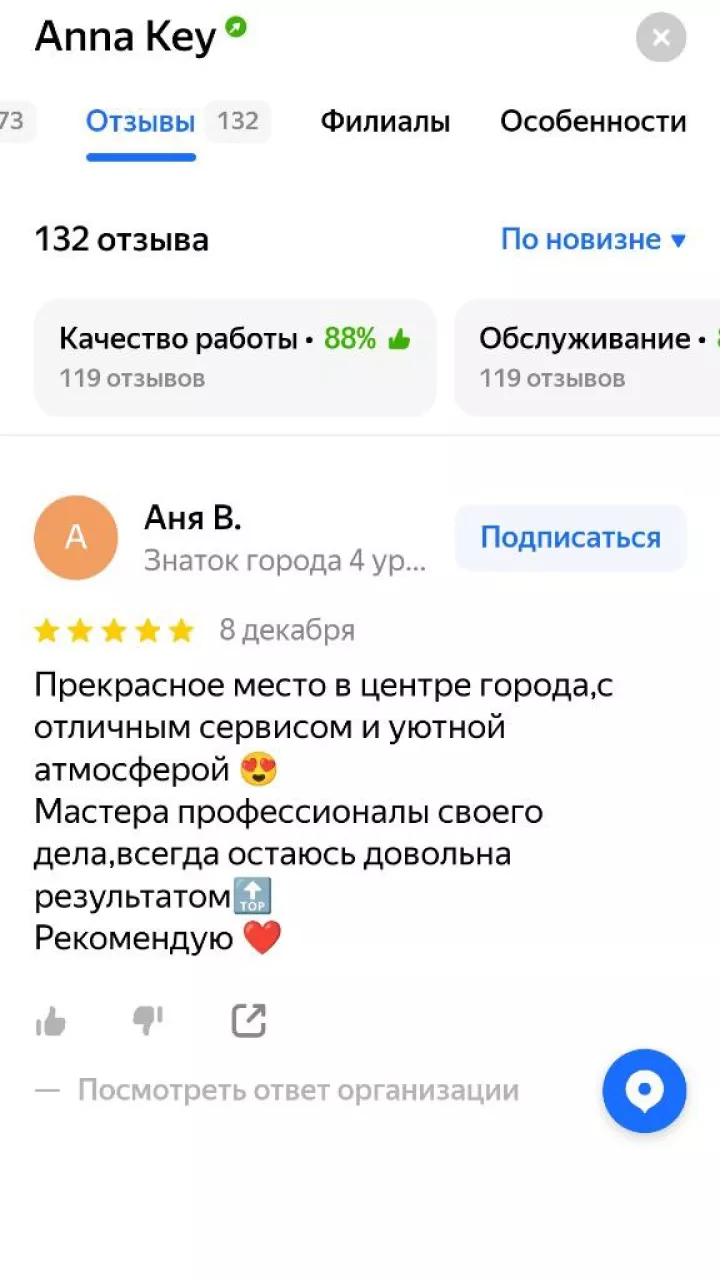Dislike Аня В.'s review

click(148, 1021)
